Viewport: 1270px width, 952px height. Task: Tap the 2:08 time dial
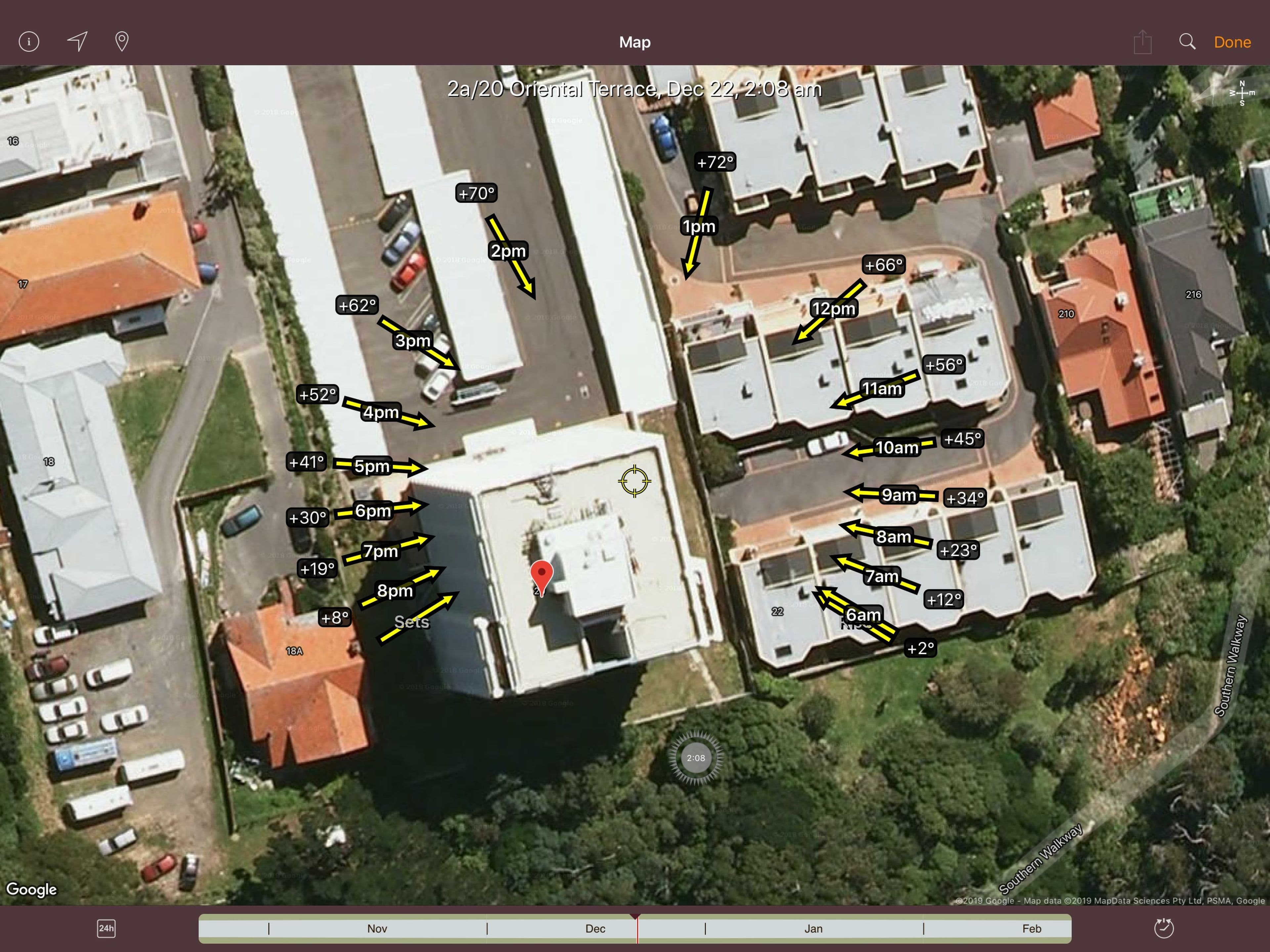click(x=696, y=758)
